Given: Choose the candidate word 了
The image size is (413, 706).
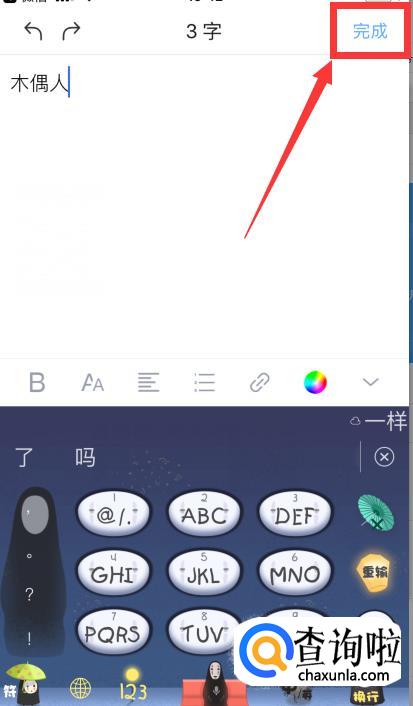Looking at the screenshot, I should pyautogui.click(x=24, y=457).
